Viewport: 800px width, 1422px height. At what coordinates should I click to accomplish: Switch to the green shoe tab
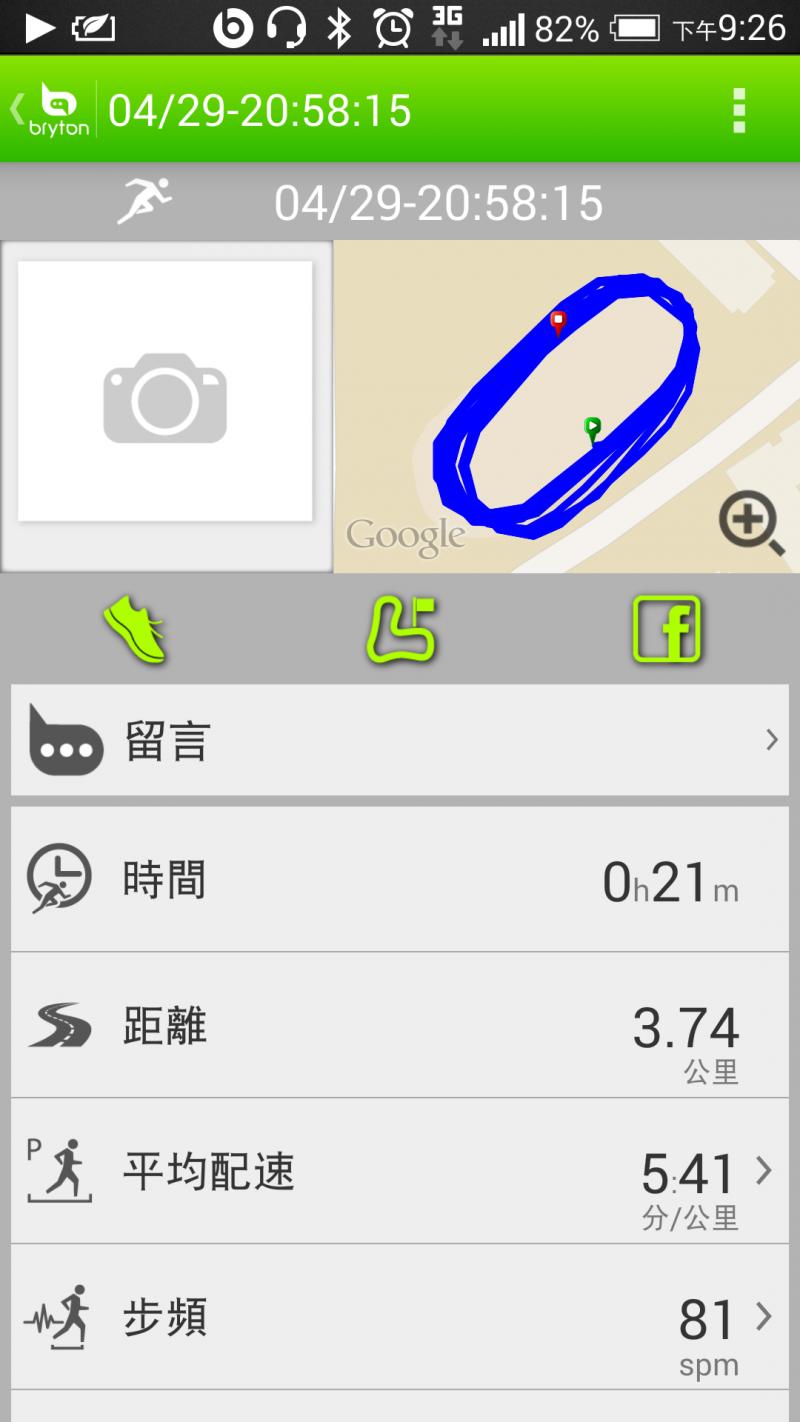(x=136, y=630)
